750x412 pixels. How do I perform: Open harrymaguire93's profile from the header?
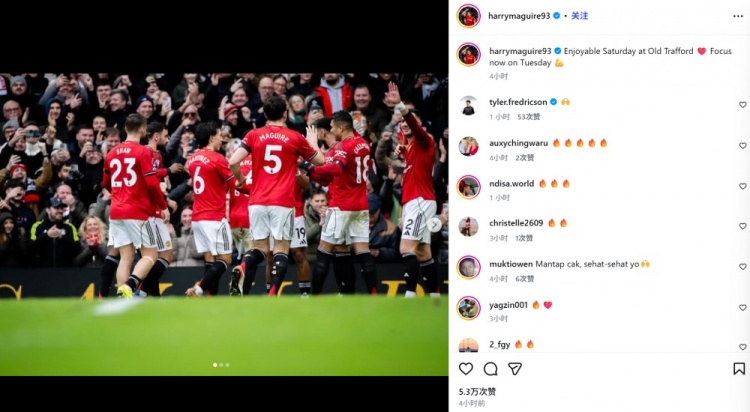pyautogui.click(x=519, y=16)
